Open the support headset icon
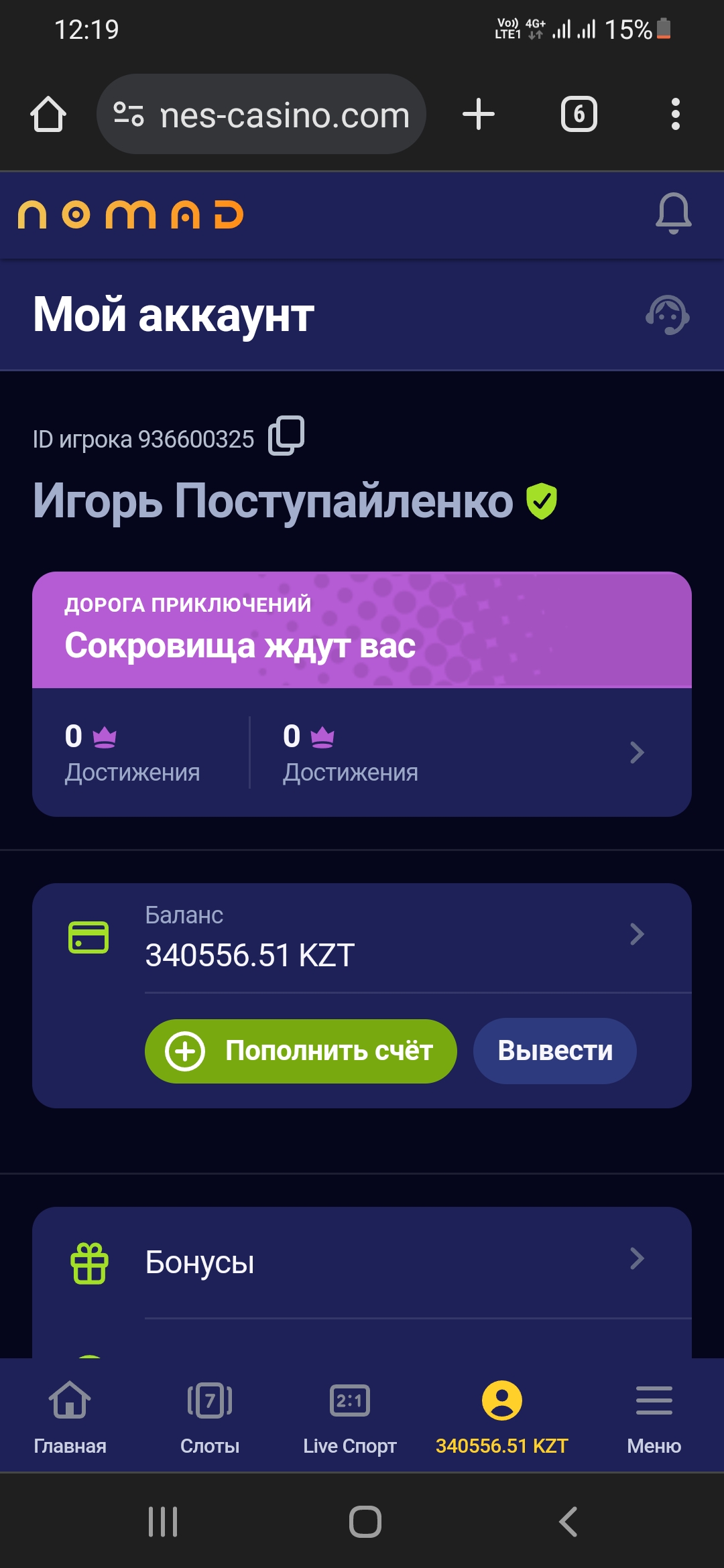This screenshot has width=724, height=1568. pos(668,315)
